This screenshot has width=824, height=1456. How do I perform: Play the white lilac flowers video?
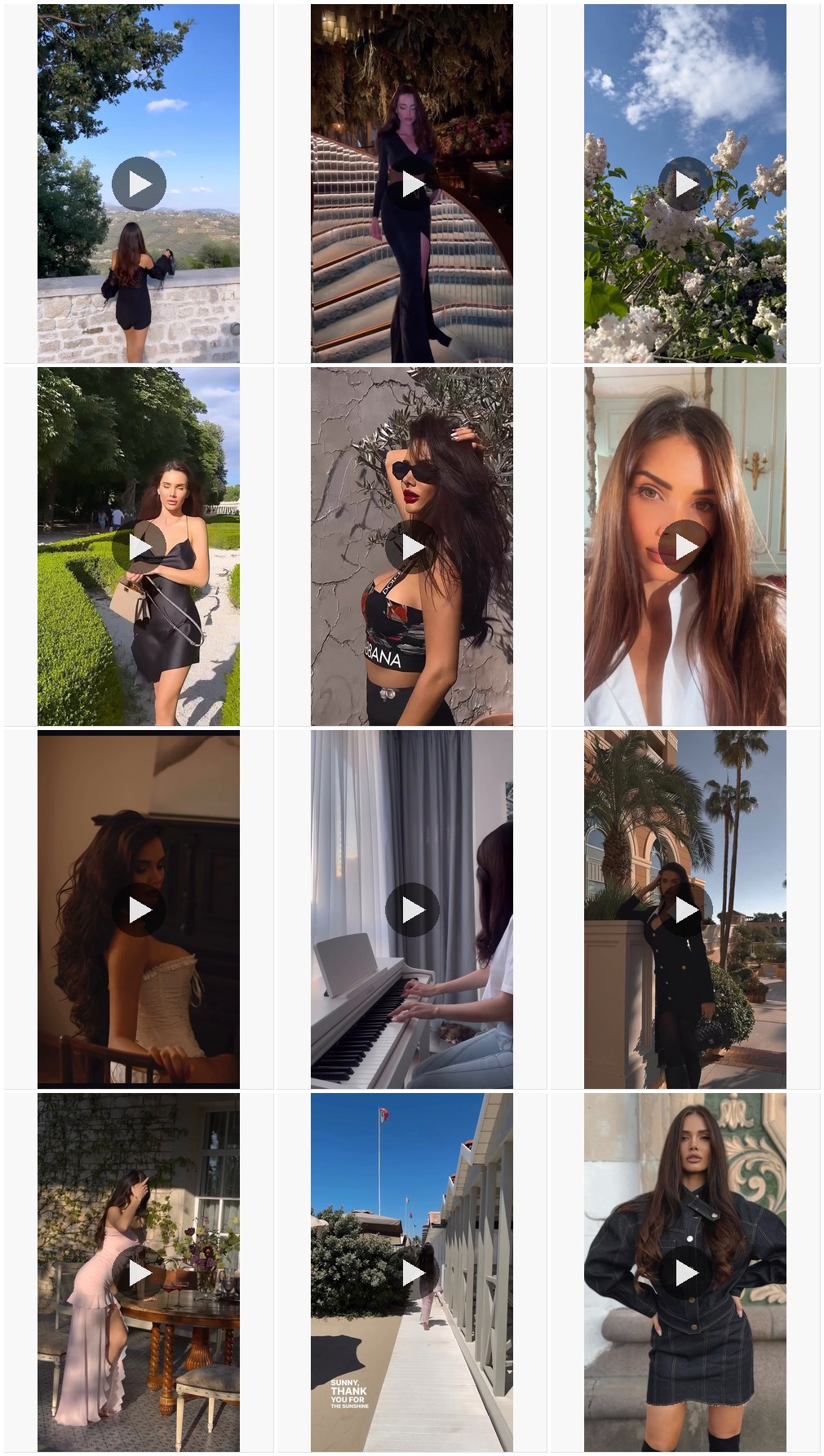685,184
